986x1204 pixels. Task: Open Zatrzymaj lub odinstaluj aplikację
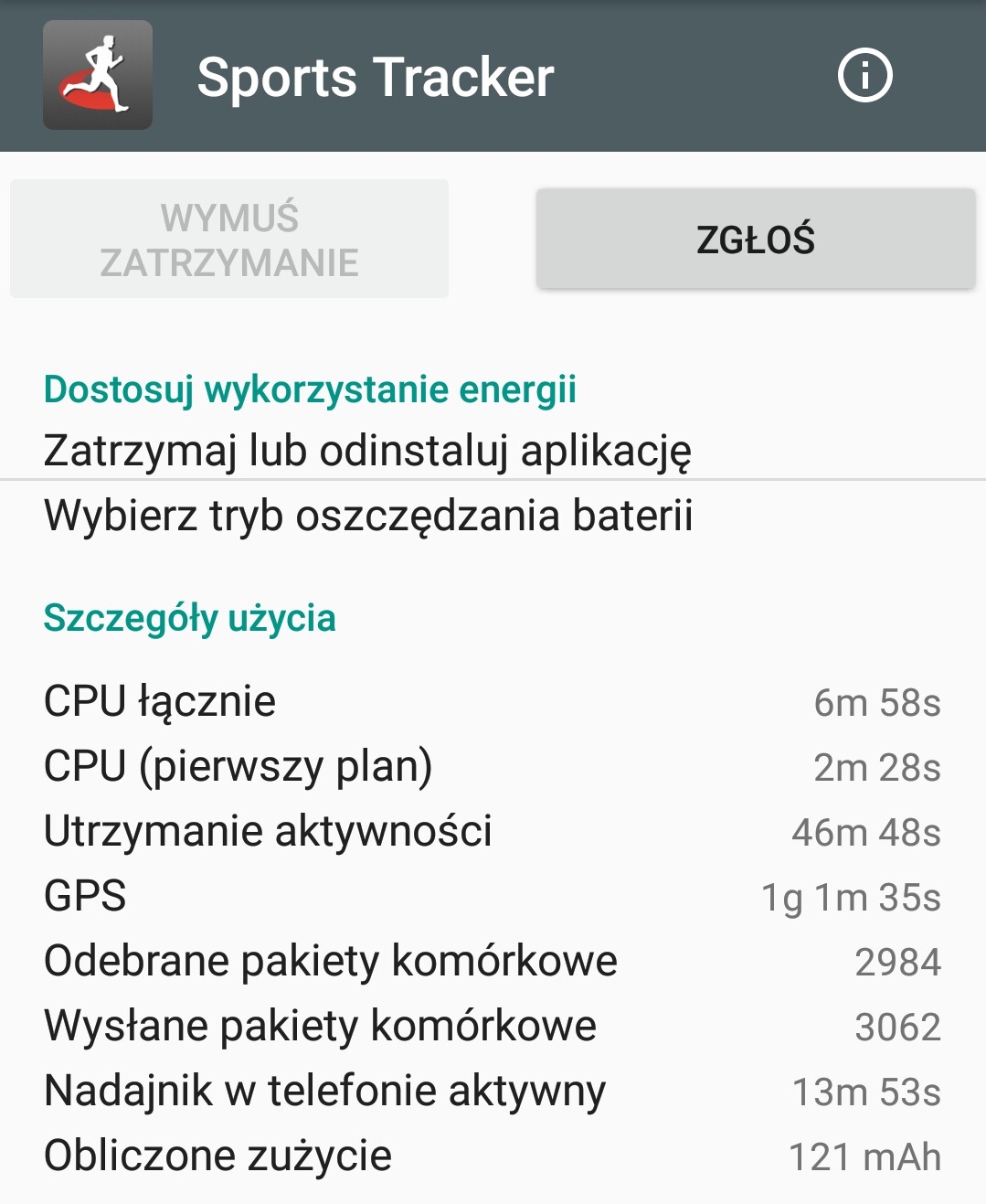367,451
